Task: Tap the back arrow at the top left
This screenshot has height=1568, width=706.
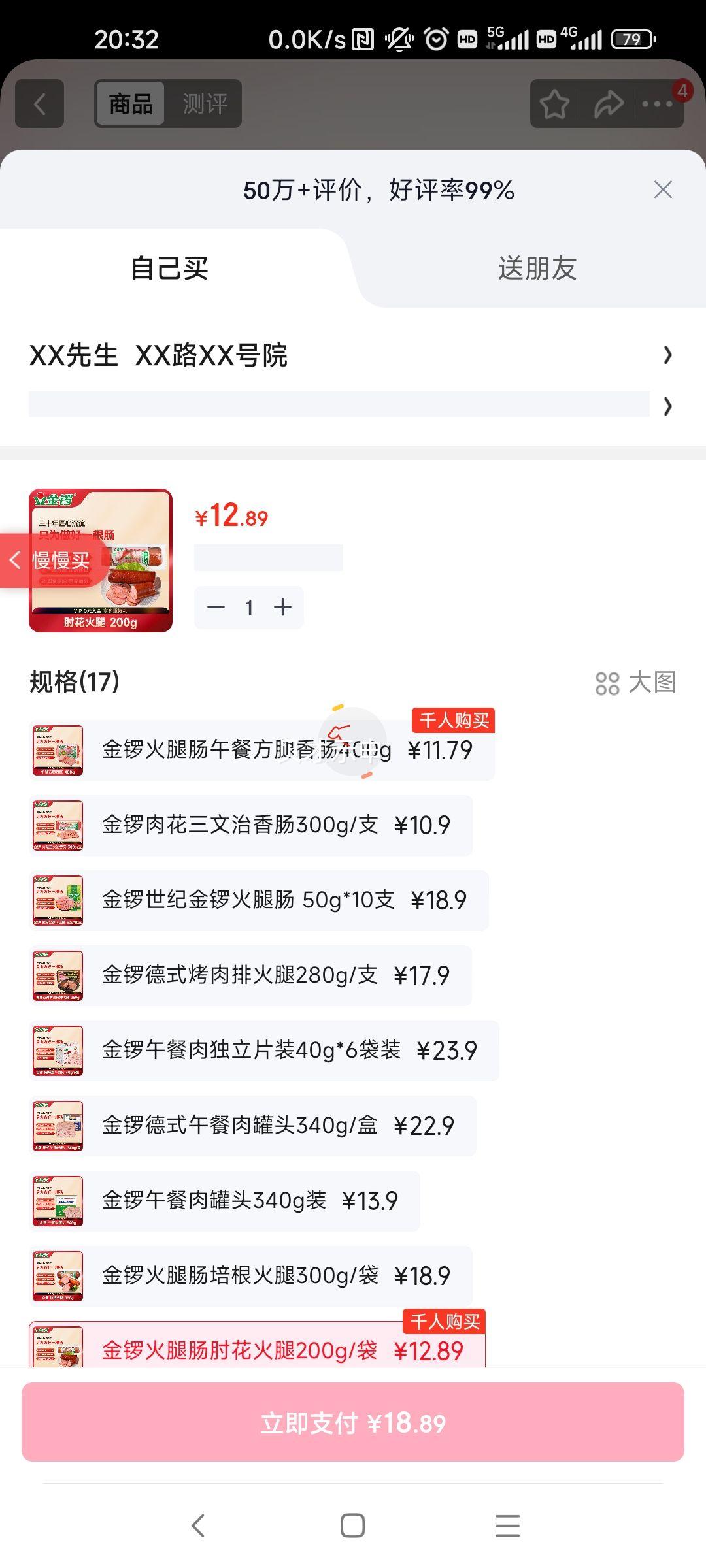Action: [39, 103]
